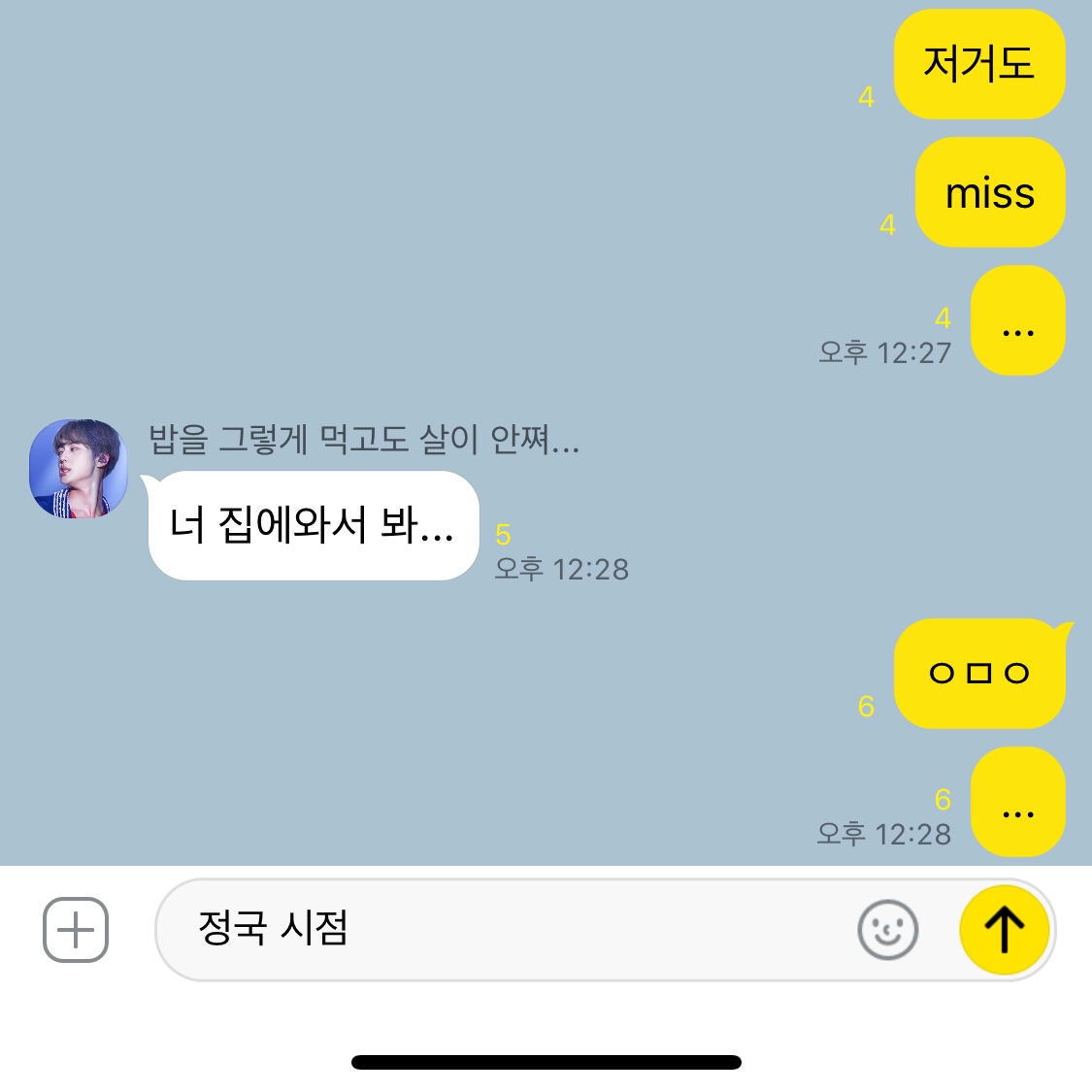The height and width of the screenshot is (1092, 1092).
Task: Open the emoticon picker
Action: coord(887,930)
